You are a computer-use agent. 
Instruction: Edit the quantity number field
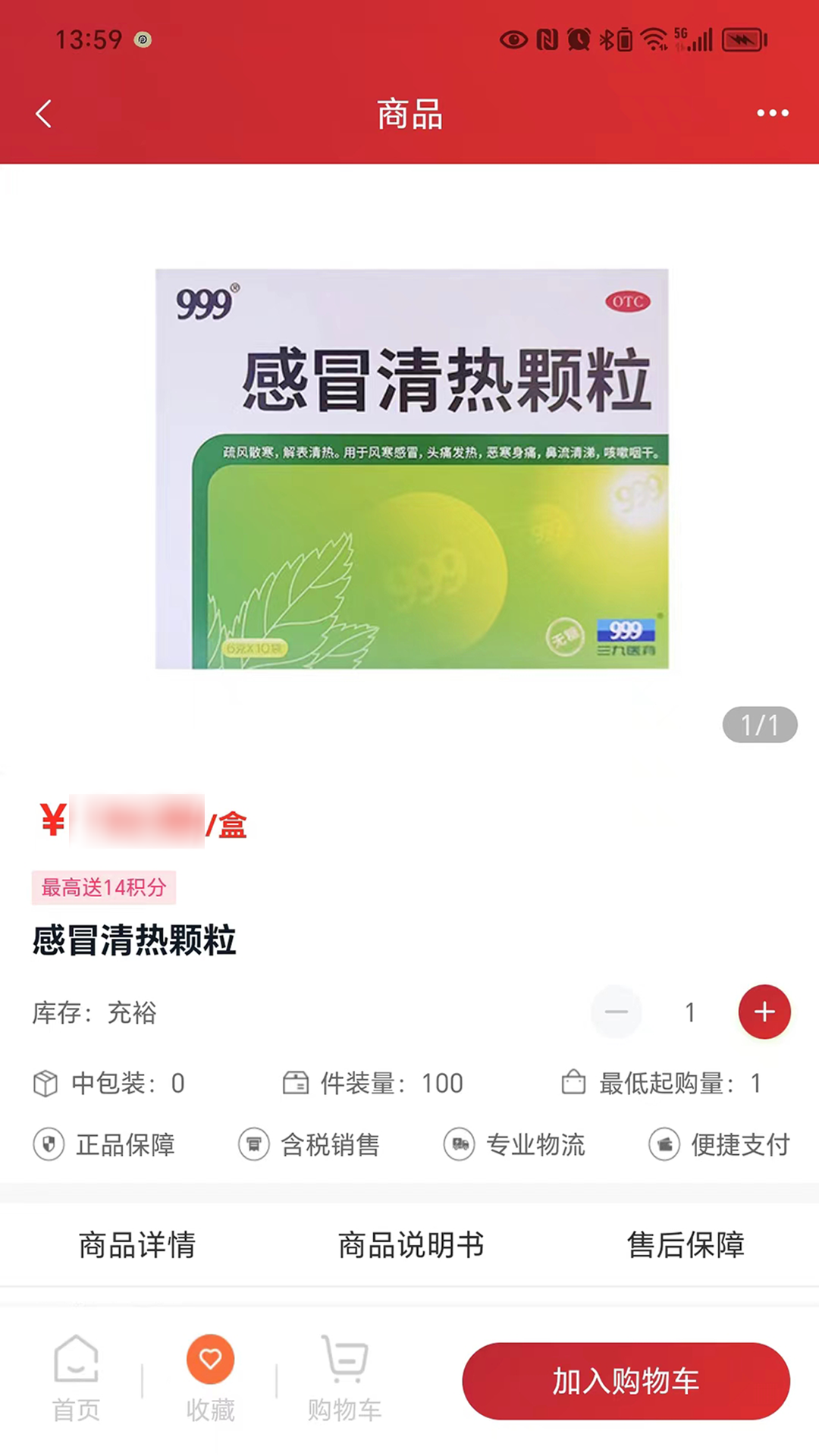click(690, 1012)
